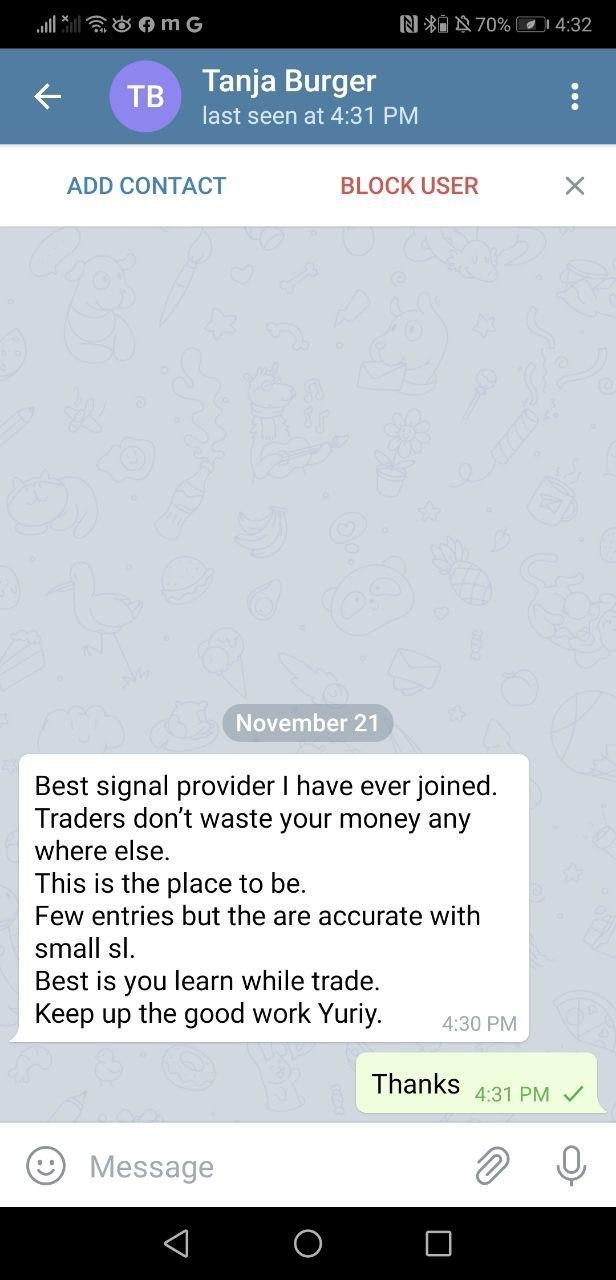Screen dimensions: 616x1280
Task: Open Tanja Burger's profile avatar
Action: [145, 96]
